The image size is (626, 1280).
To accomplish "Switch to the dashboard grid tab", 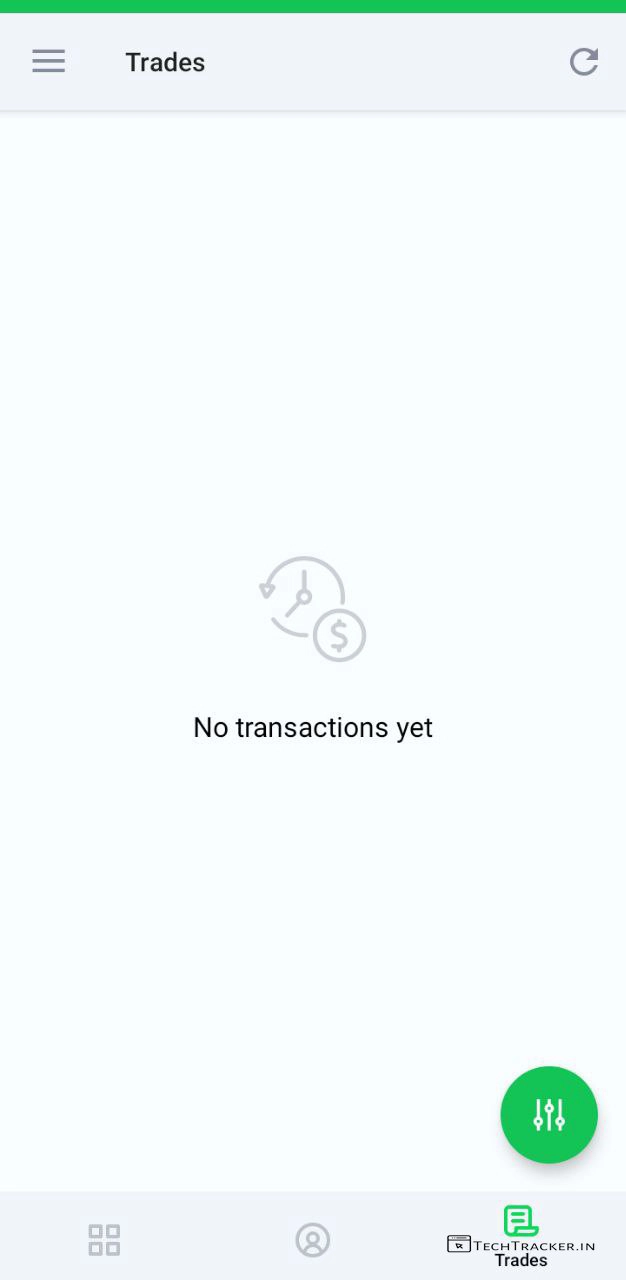I will click(104, 1240).
